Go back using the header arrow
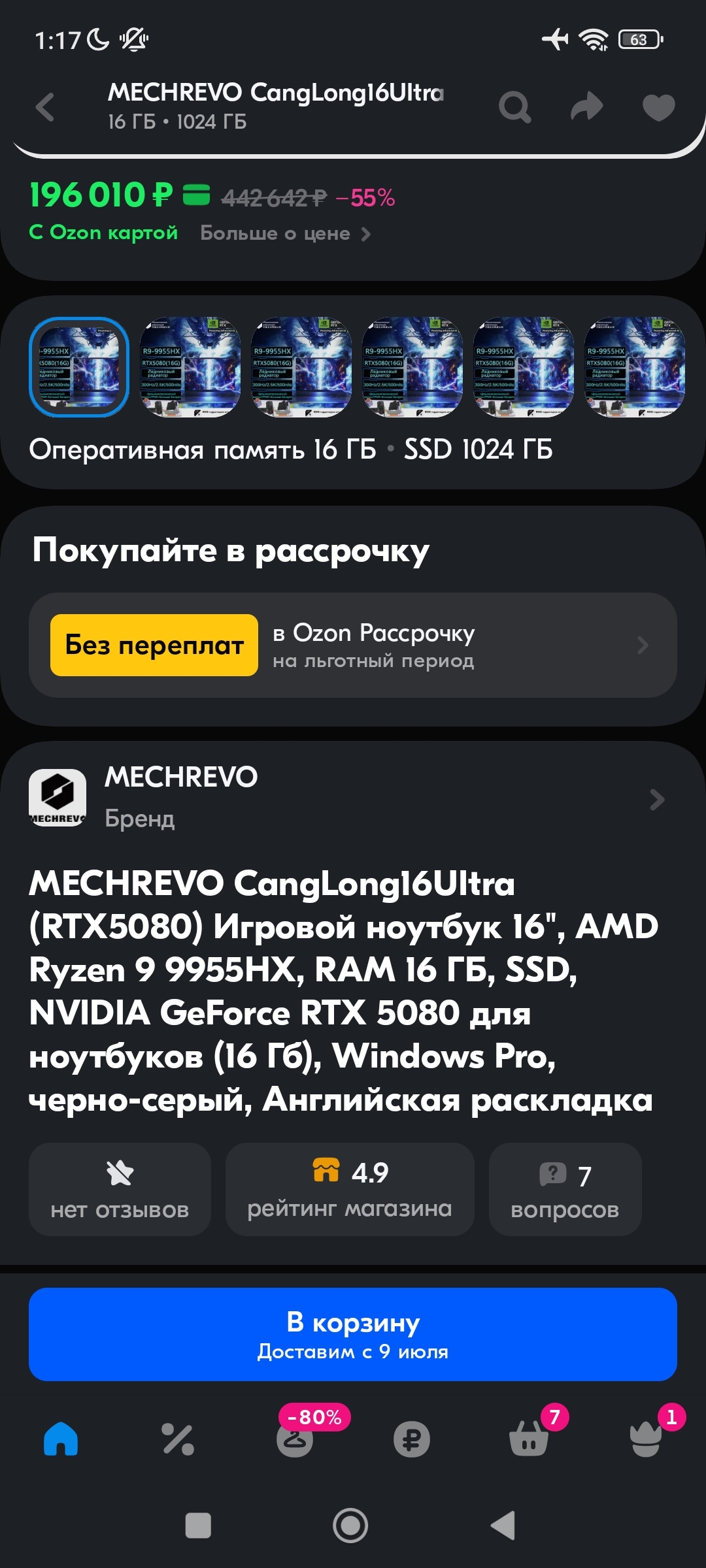Viewport: 706px width, 1568px height. point(45,107)
